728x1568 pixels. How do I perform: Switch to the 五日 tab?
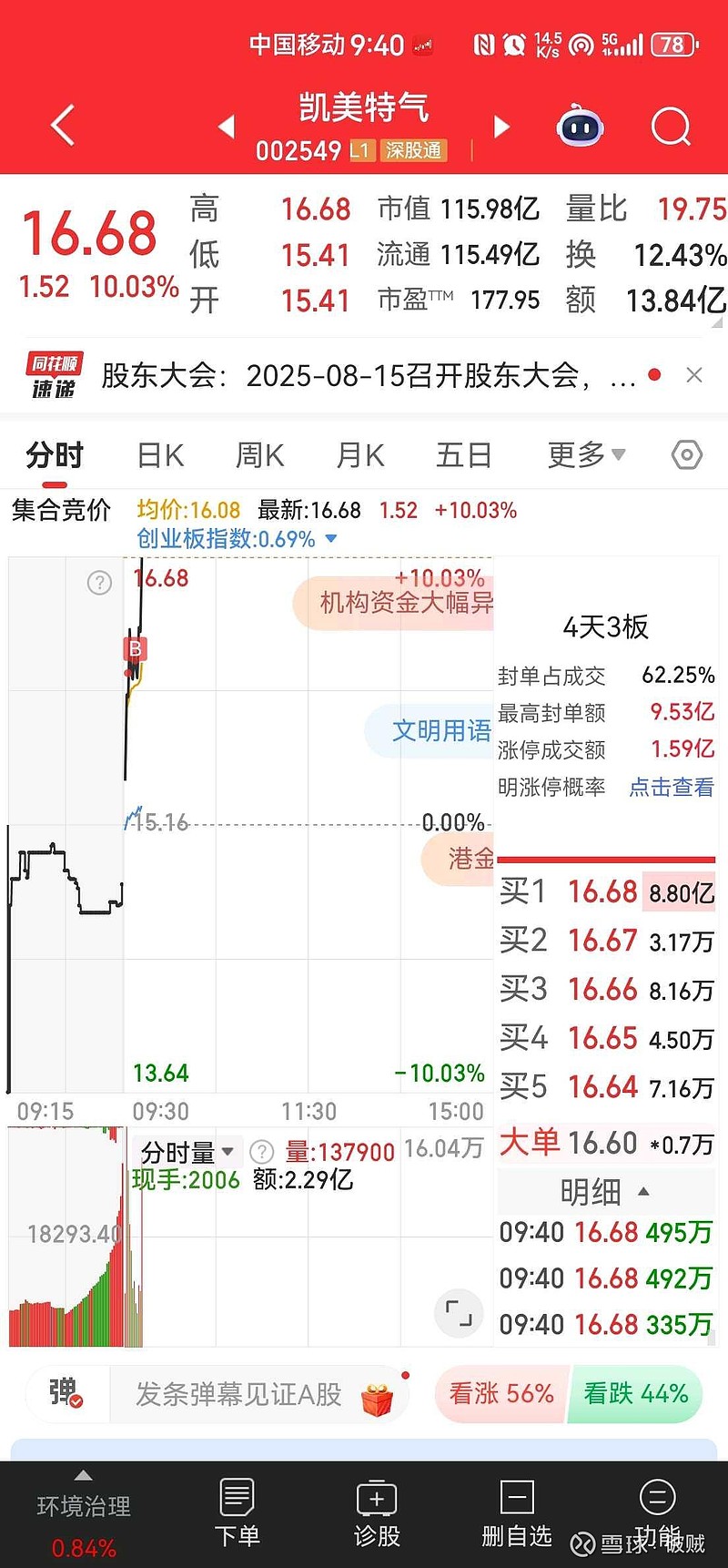pyautogui.click(x=464, y=454)
